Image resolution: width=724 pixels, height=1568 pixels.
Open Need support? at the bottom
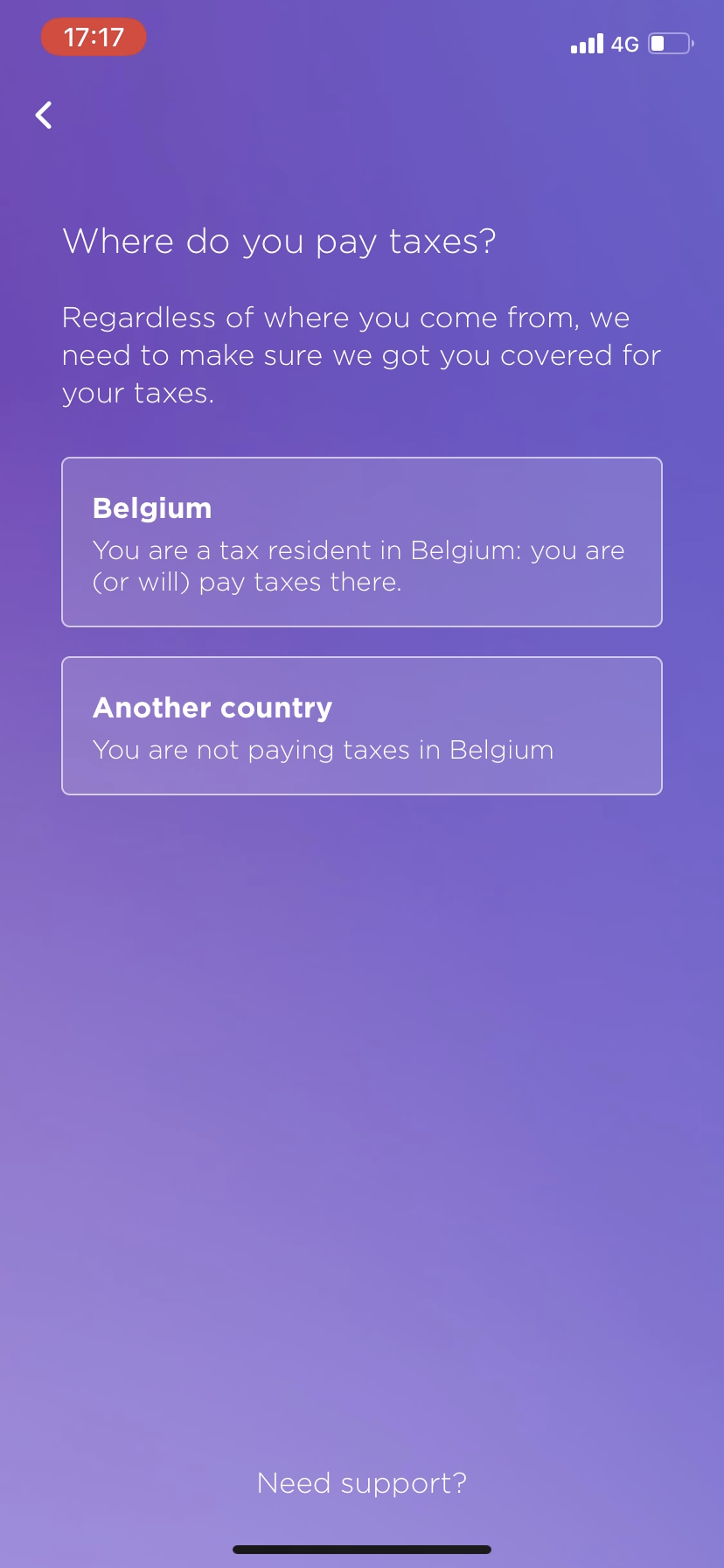(361, 1482)
